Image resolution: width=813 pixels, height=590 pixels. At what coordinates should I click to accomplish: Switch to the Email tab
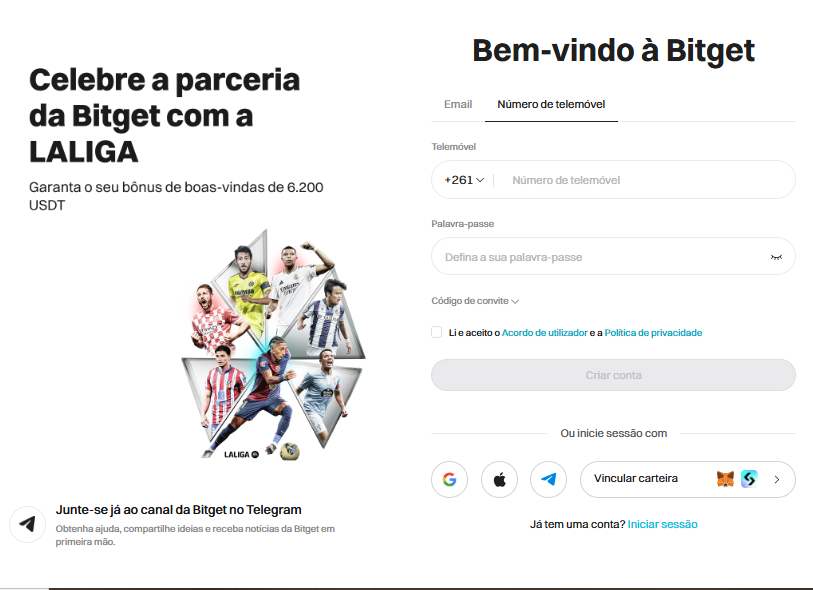[x=458, y=104]
